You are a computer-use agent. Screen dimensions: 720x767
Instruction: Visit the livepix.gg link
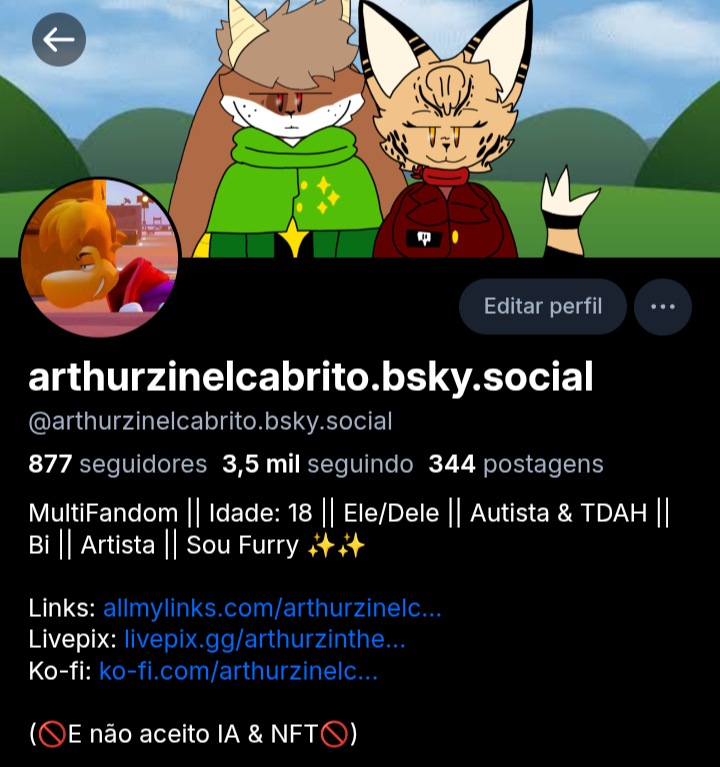(x=265, y=639)
